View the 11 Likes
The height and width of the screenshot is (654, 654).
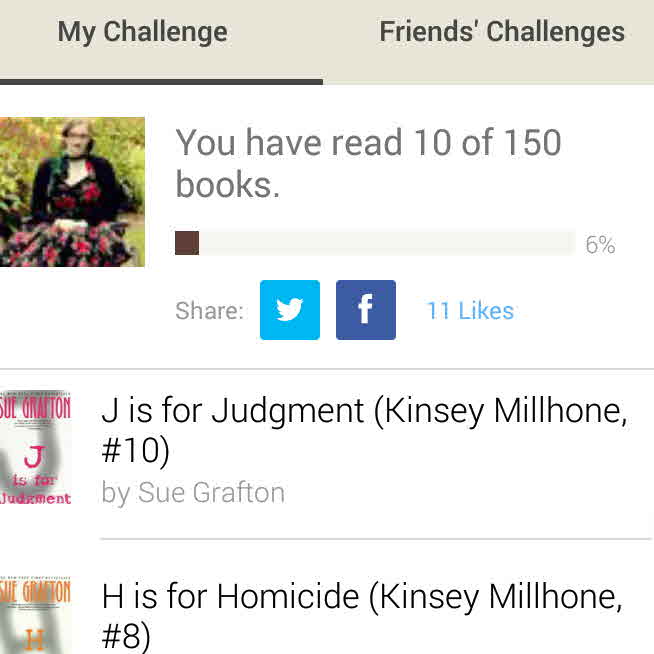pos(469,311)
